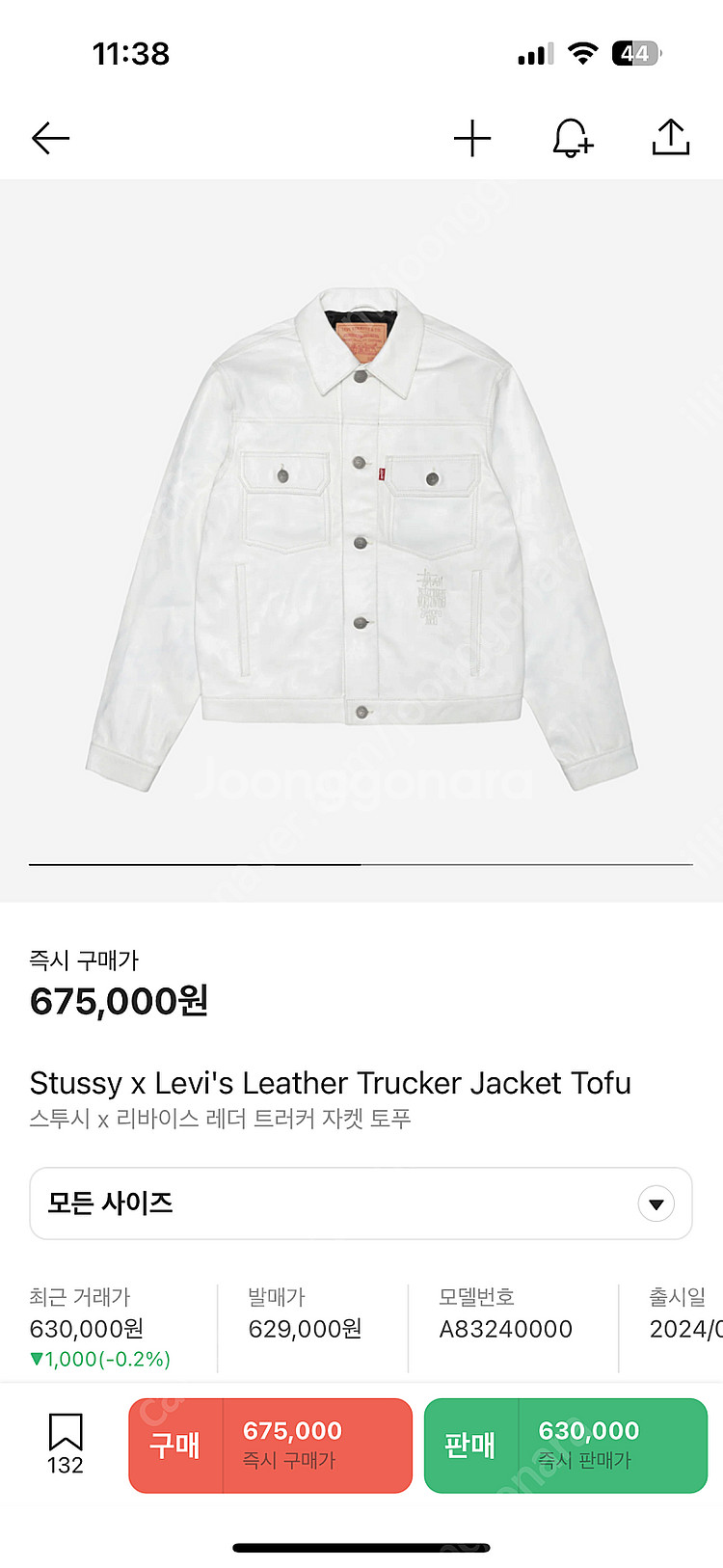Tap the green 판매 sell button
The width and height of the screenshot is (723, 1568).
[x=566, y=1446]
